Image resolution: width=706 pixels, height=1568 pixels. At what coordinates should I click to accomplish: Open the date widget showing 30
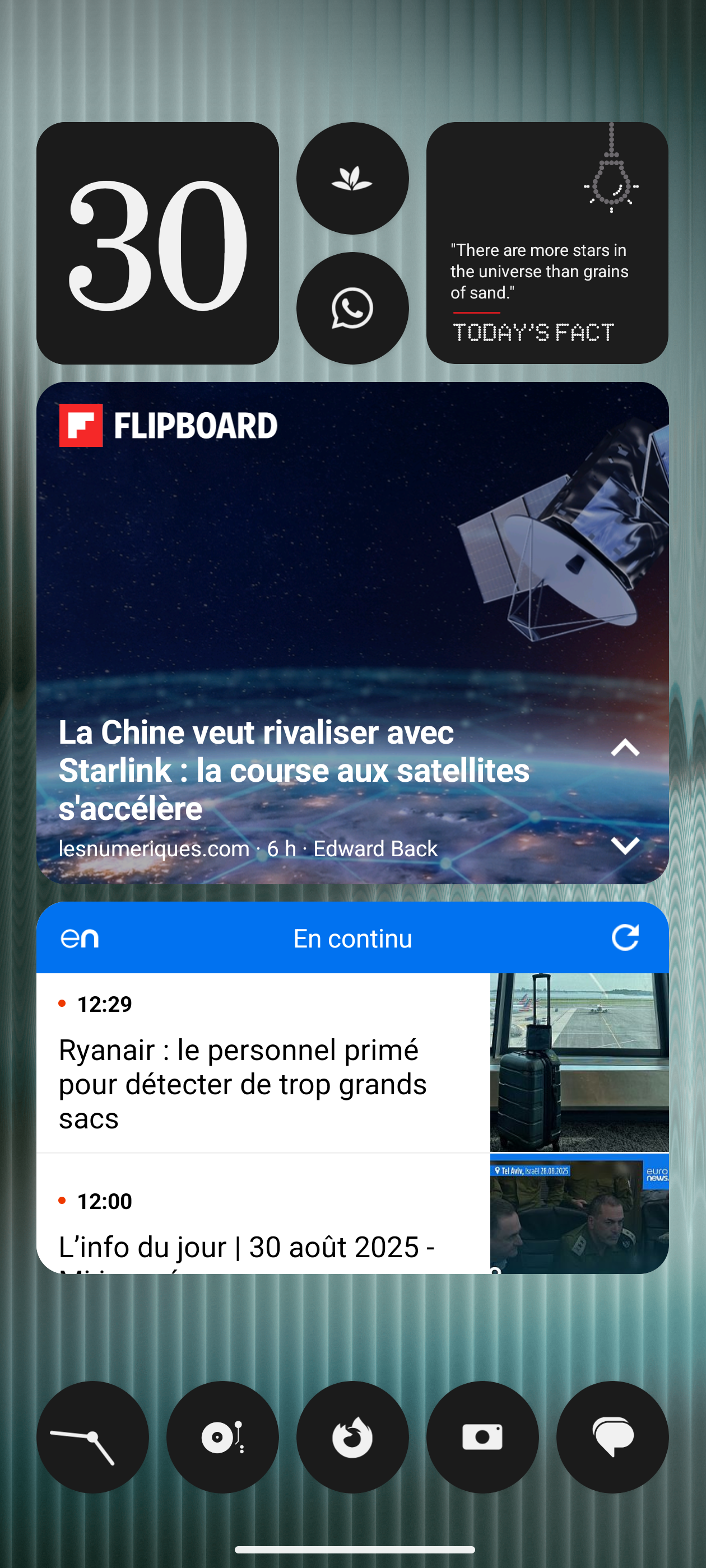157,243
